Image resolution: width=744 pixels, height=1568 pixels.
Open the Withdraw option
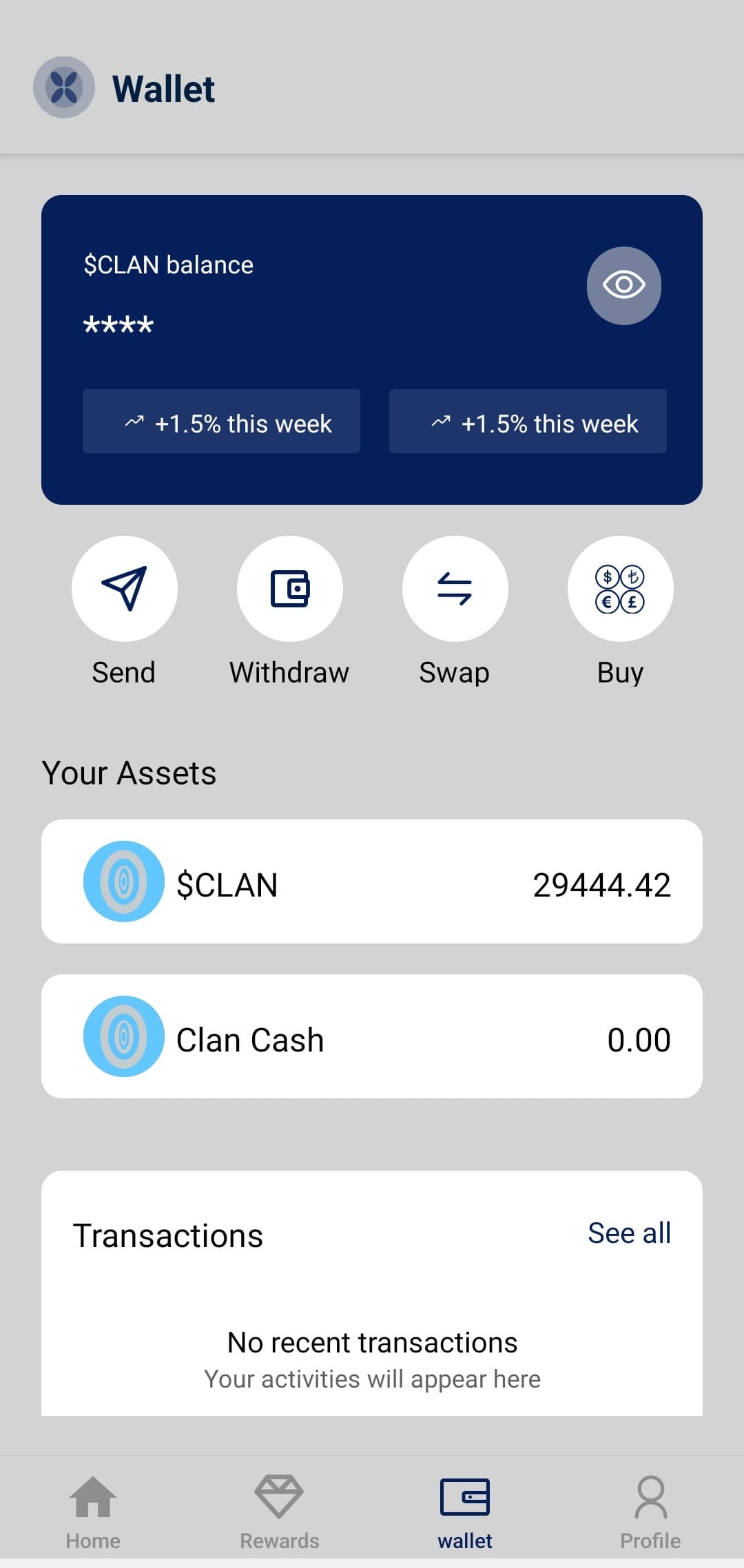(290, 589)
